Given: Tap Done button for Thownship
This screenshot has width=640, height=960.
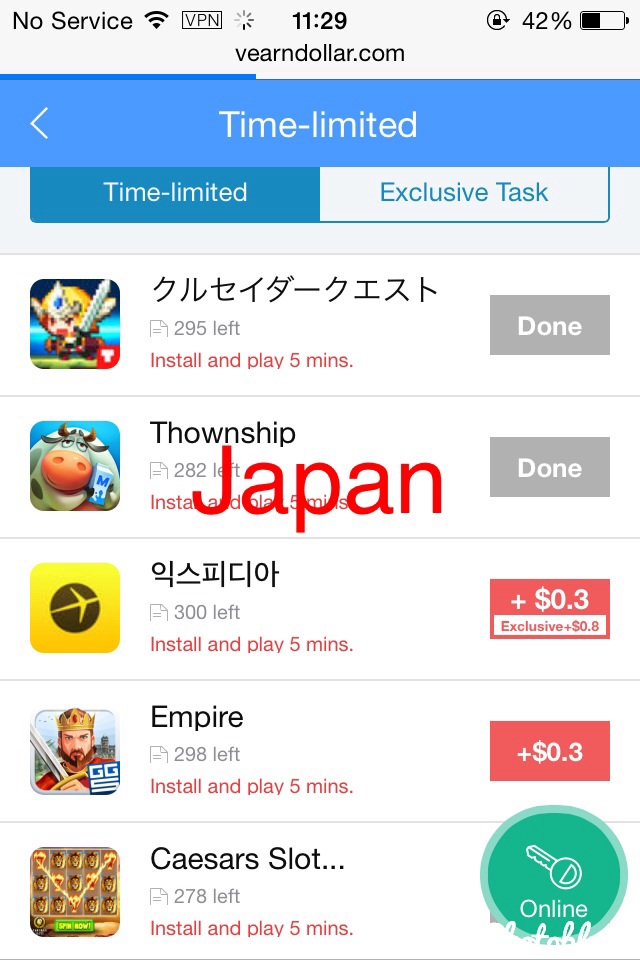Looking at the screenshot, I should (x=549, y=467).
